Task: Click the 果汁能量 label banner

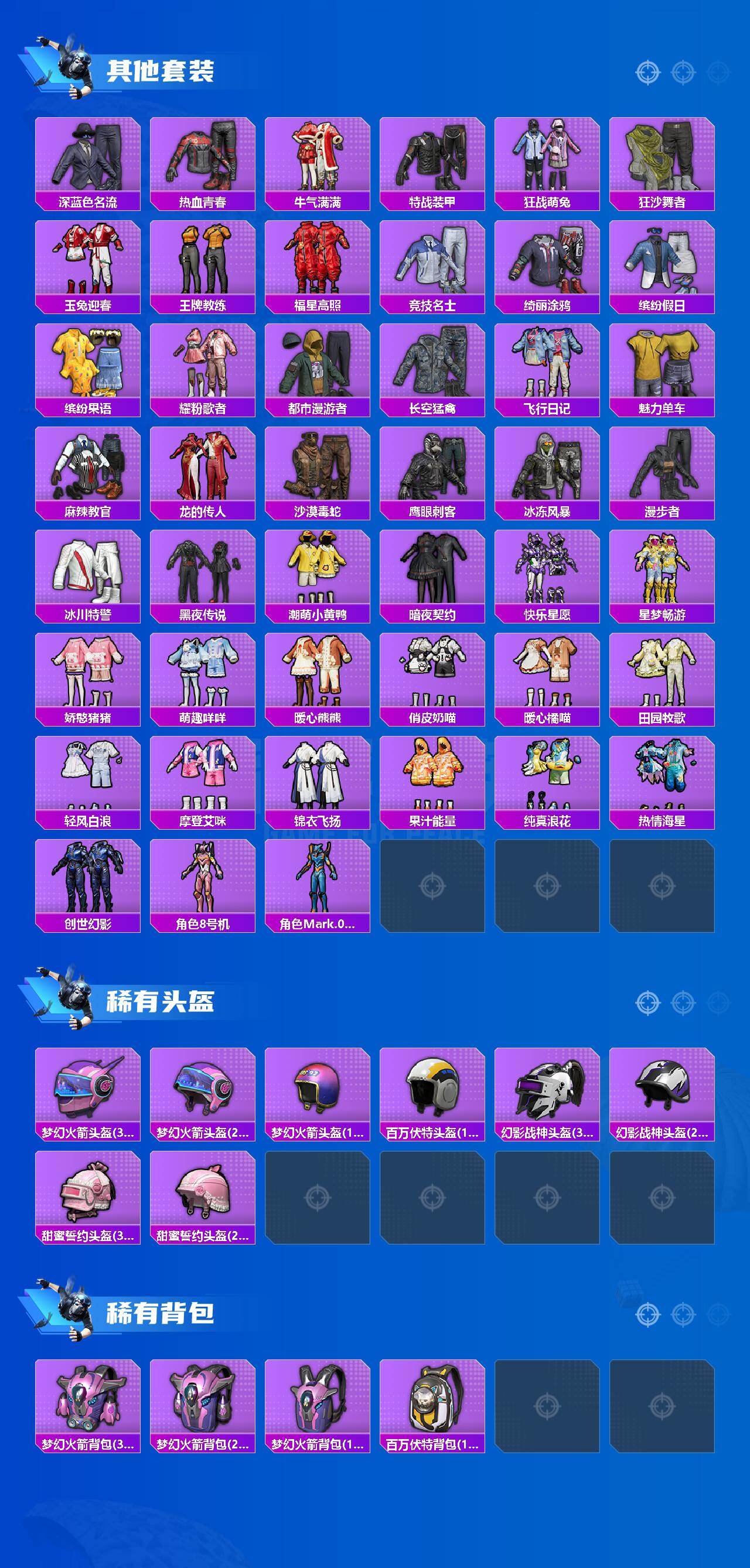Action: tap(432, 820)
